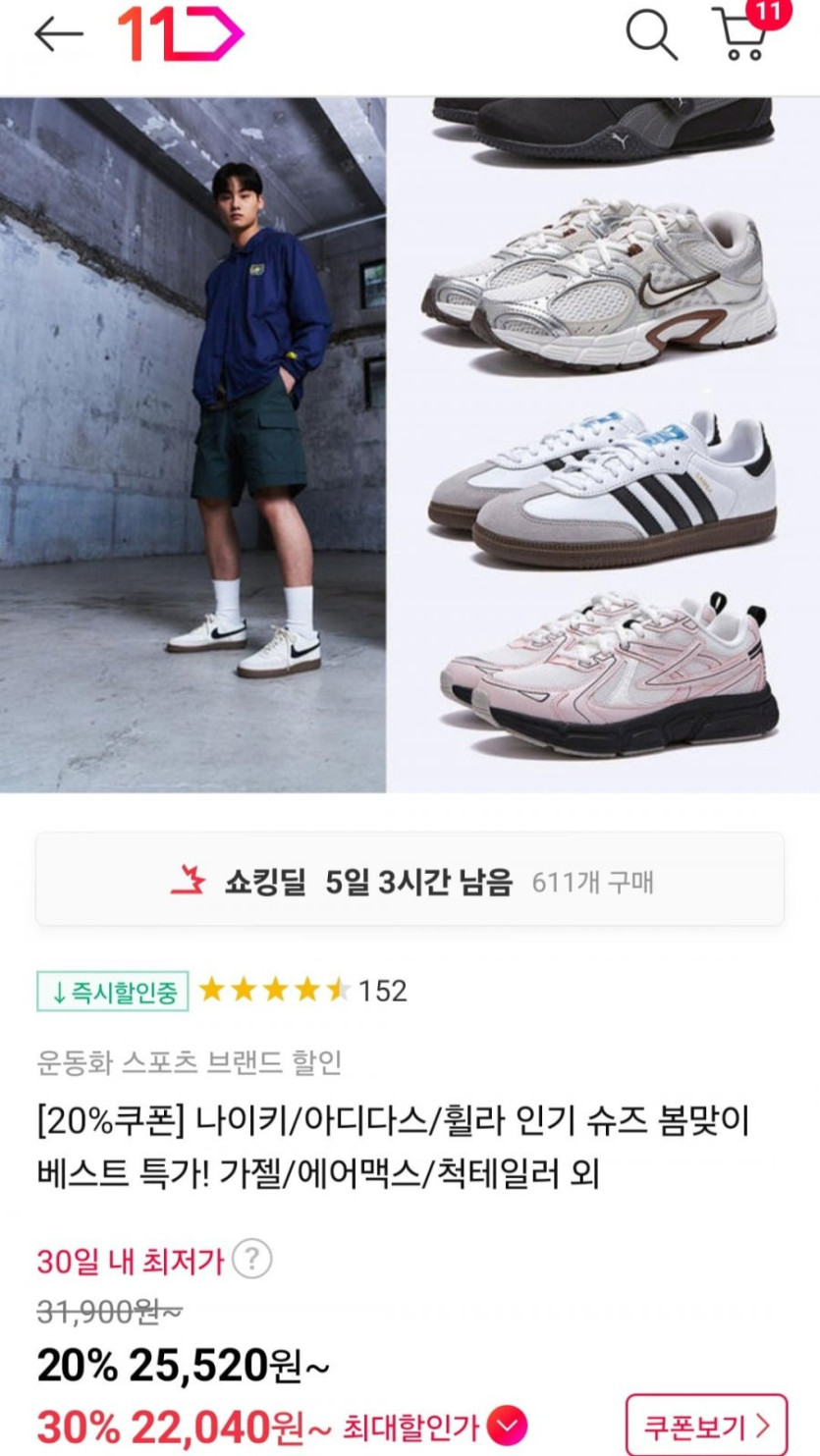Tap the 쿠폰보기 button
820x1456 pixels.
point(706,1425)
